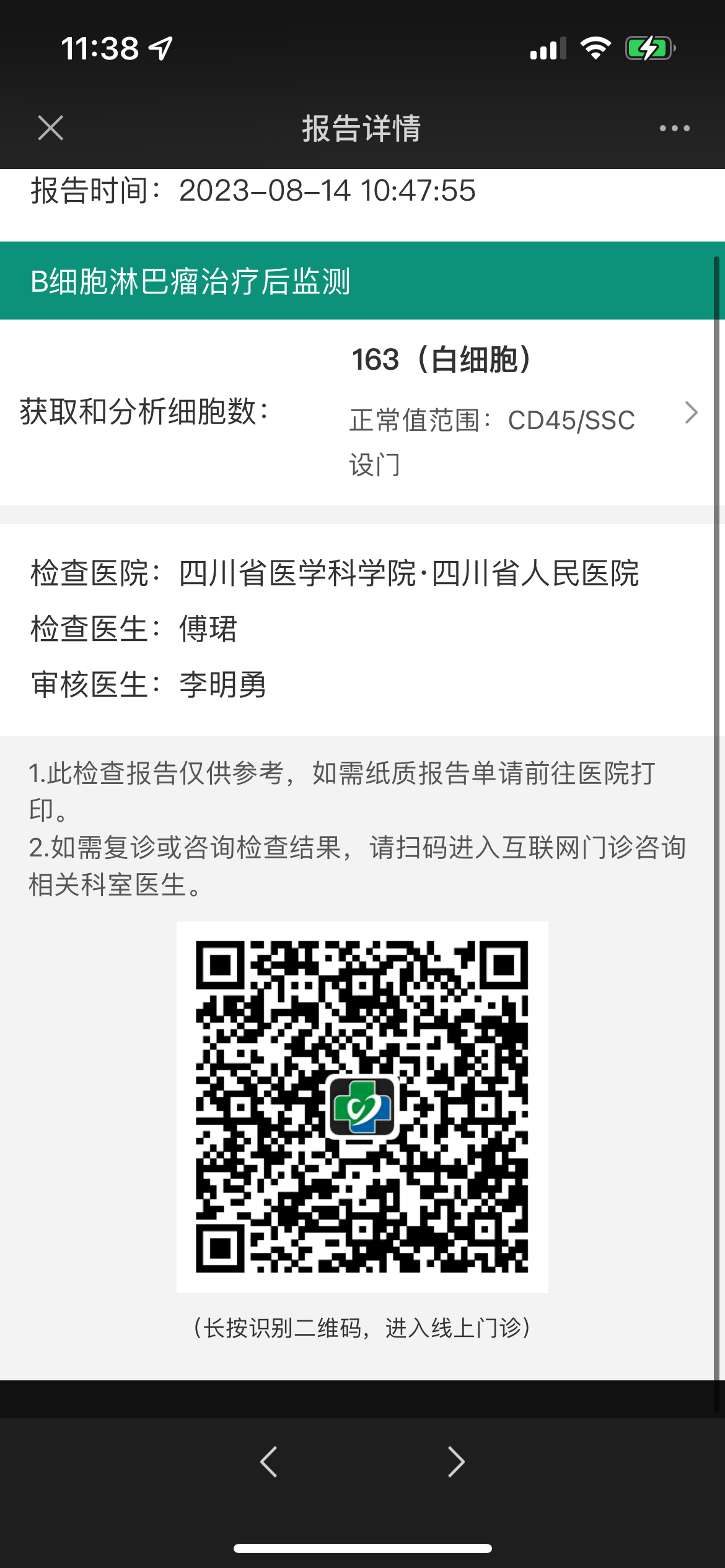This screenshot has width=725, height=1568.
Task: Go back to the previous page
Action: click(x=268, y=1462)
